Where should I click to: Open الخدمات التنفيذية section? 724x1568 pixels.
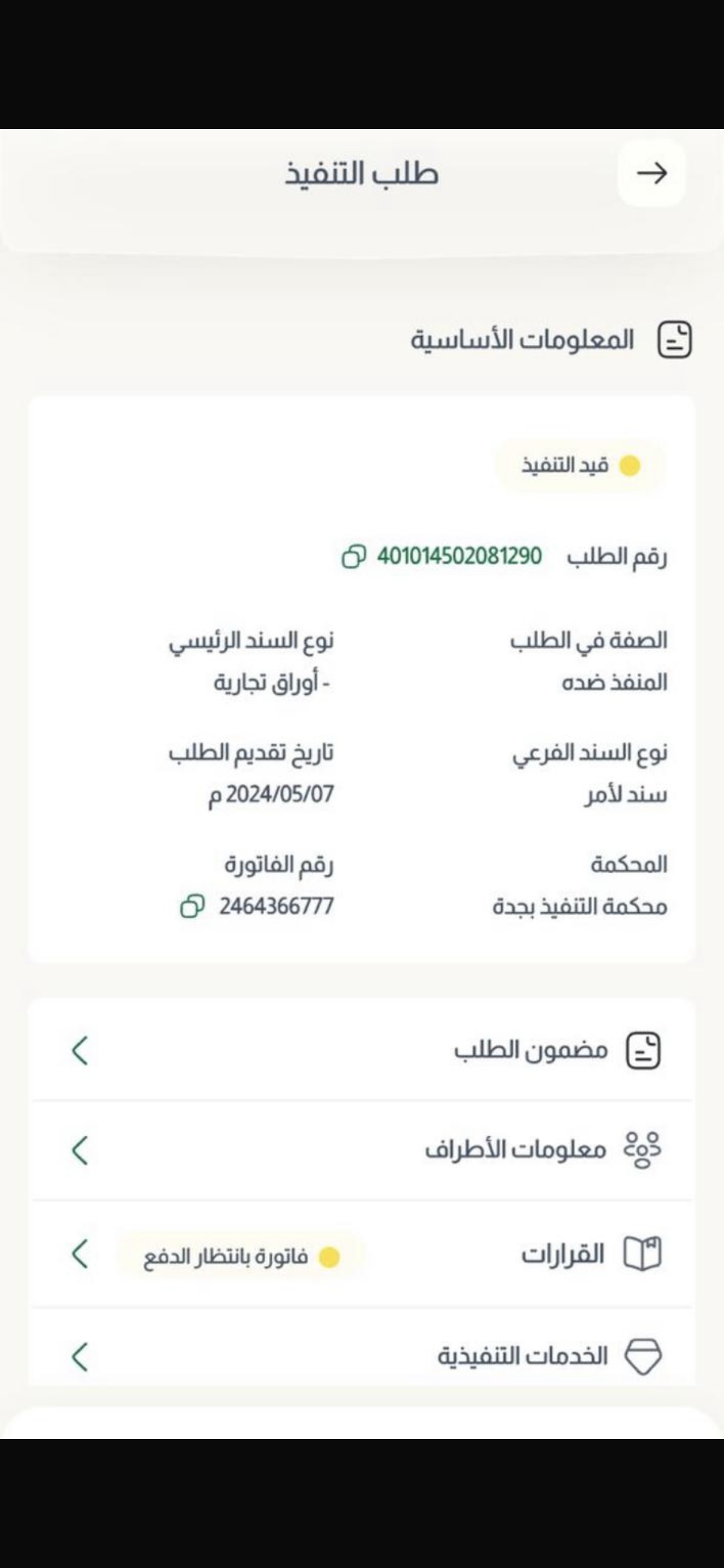362,1356
